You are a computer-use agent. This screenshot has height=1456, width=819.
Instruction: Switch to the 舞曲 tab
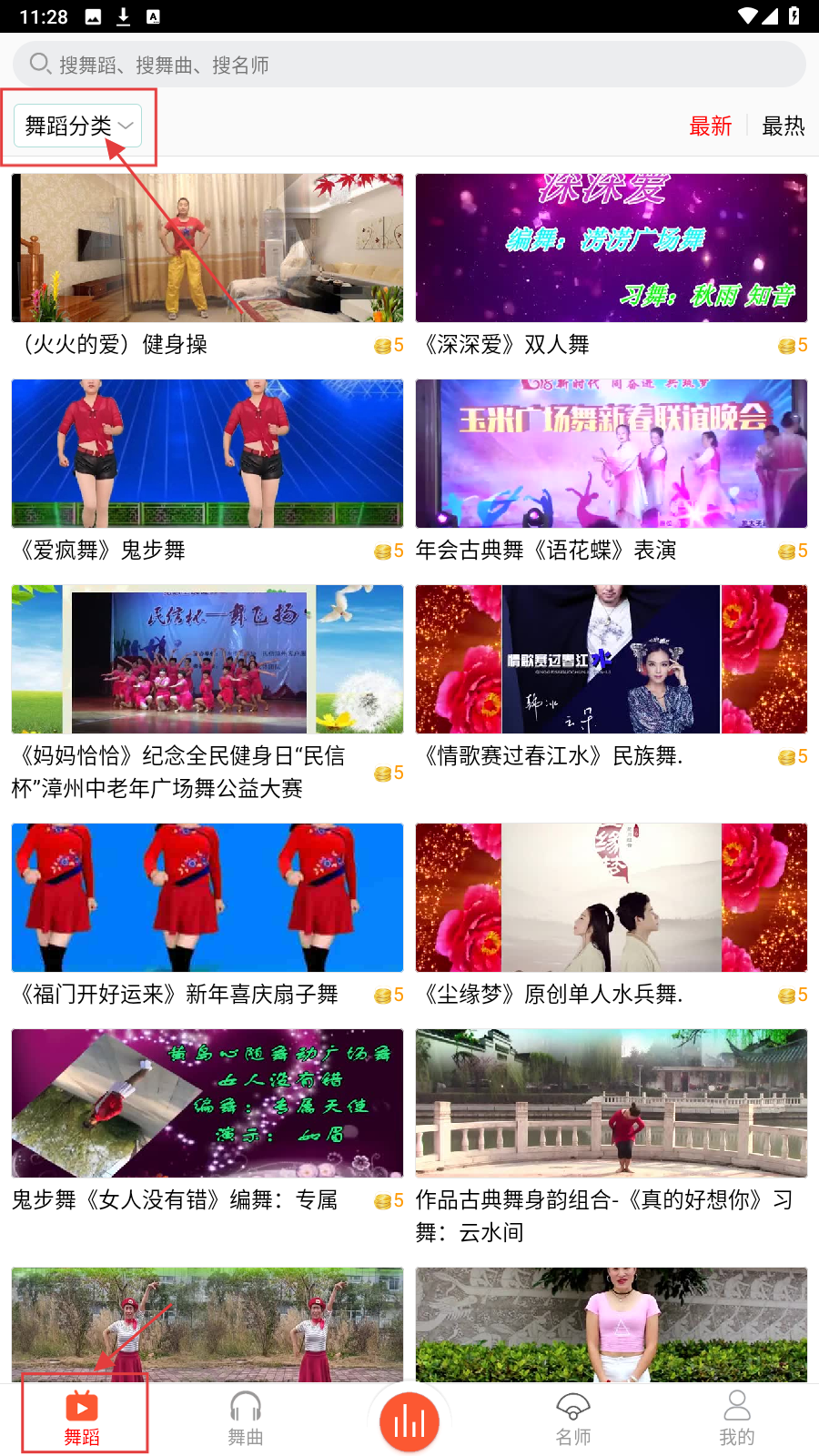click(x=246, y=1418)
